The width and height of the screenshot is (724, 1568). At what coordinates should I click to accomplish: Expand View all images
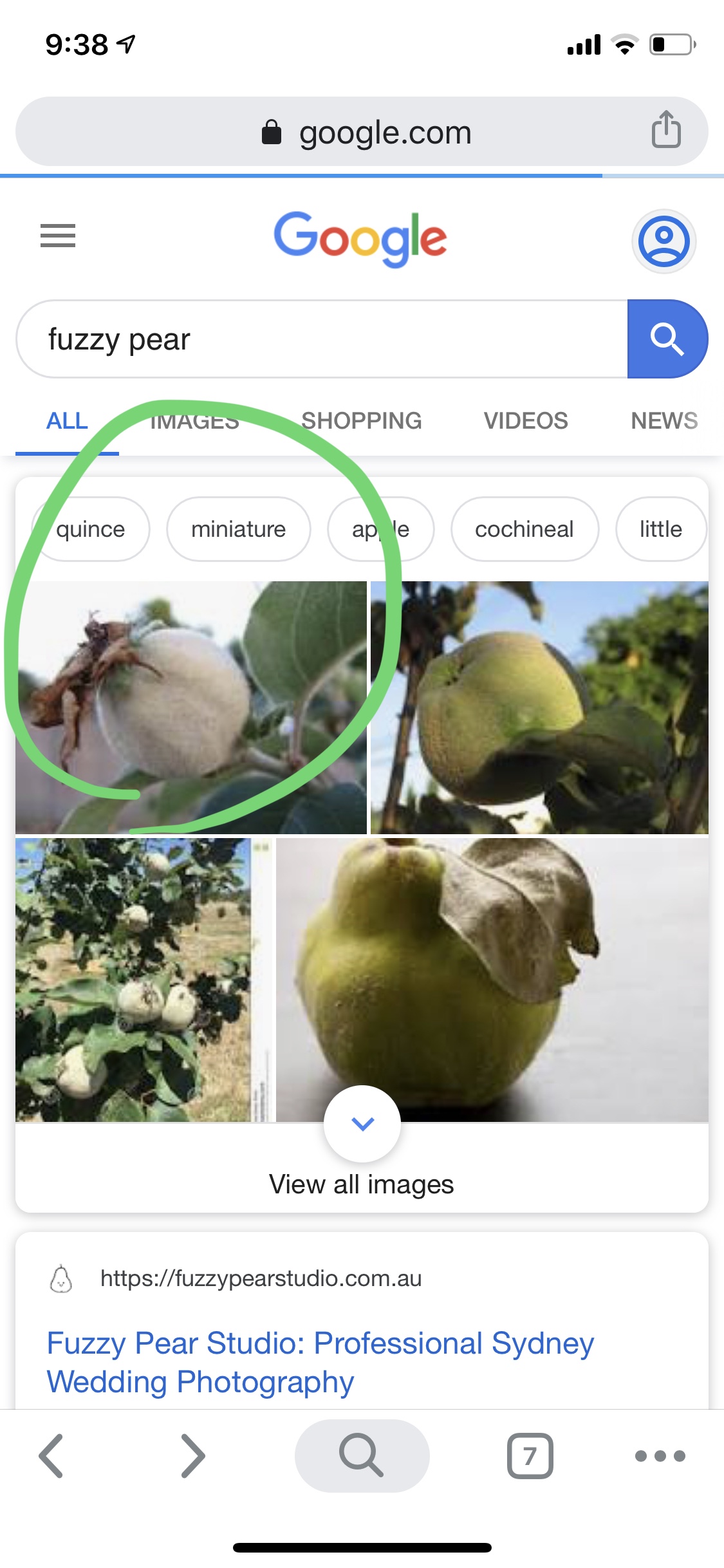(362, 1184)
